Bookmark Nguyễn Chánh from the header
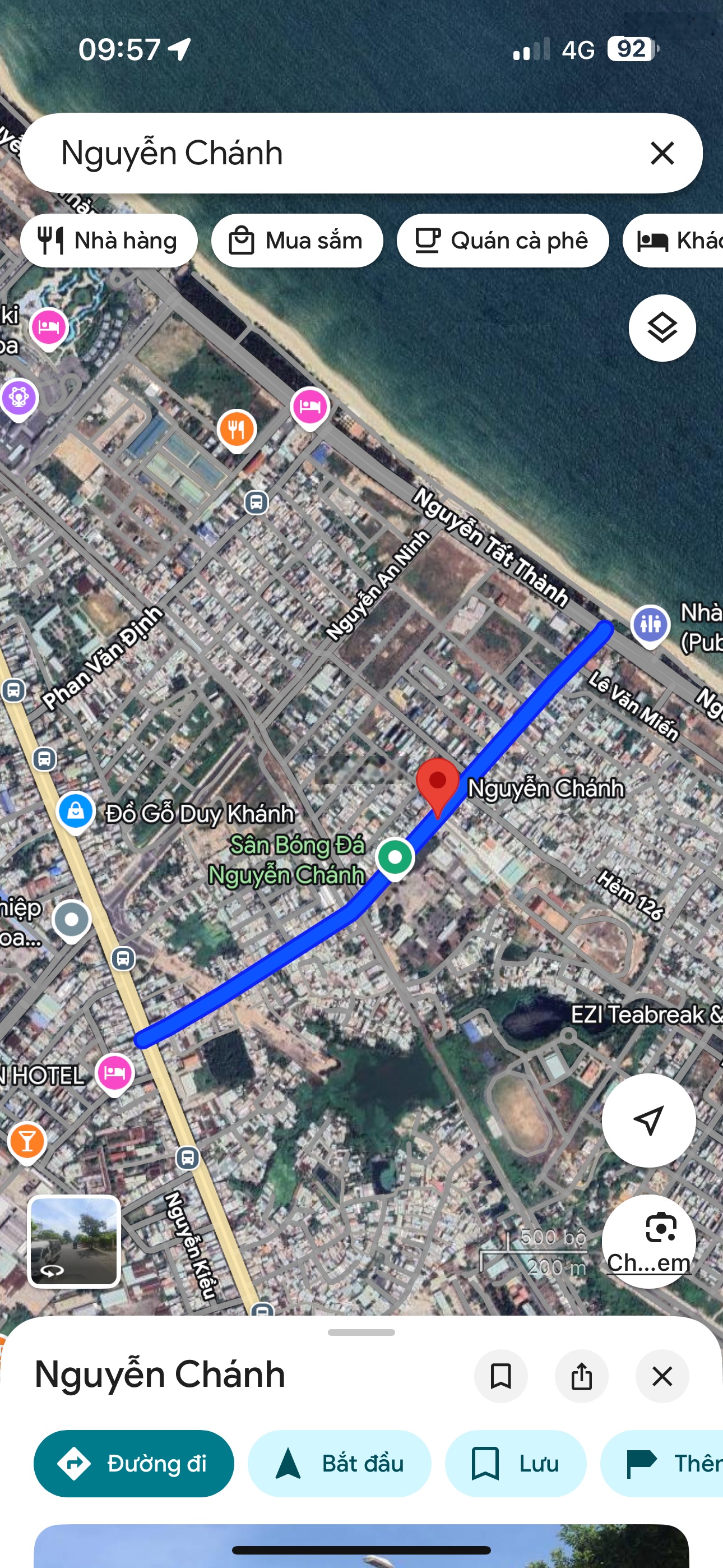The height and width of the screenshot is (1568, 723). click(x=501, y=1376)
